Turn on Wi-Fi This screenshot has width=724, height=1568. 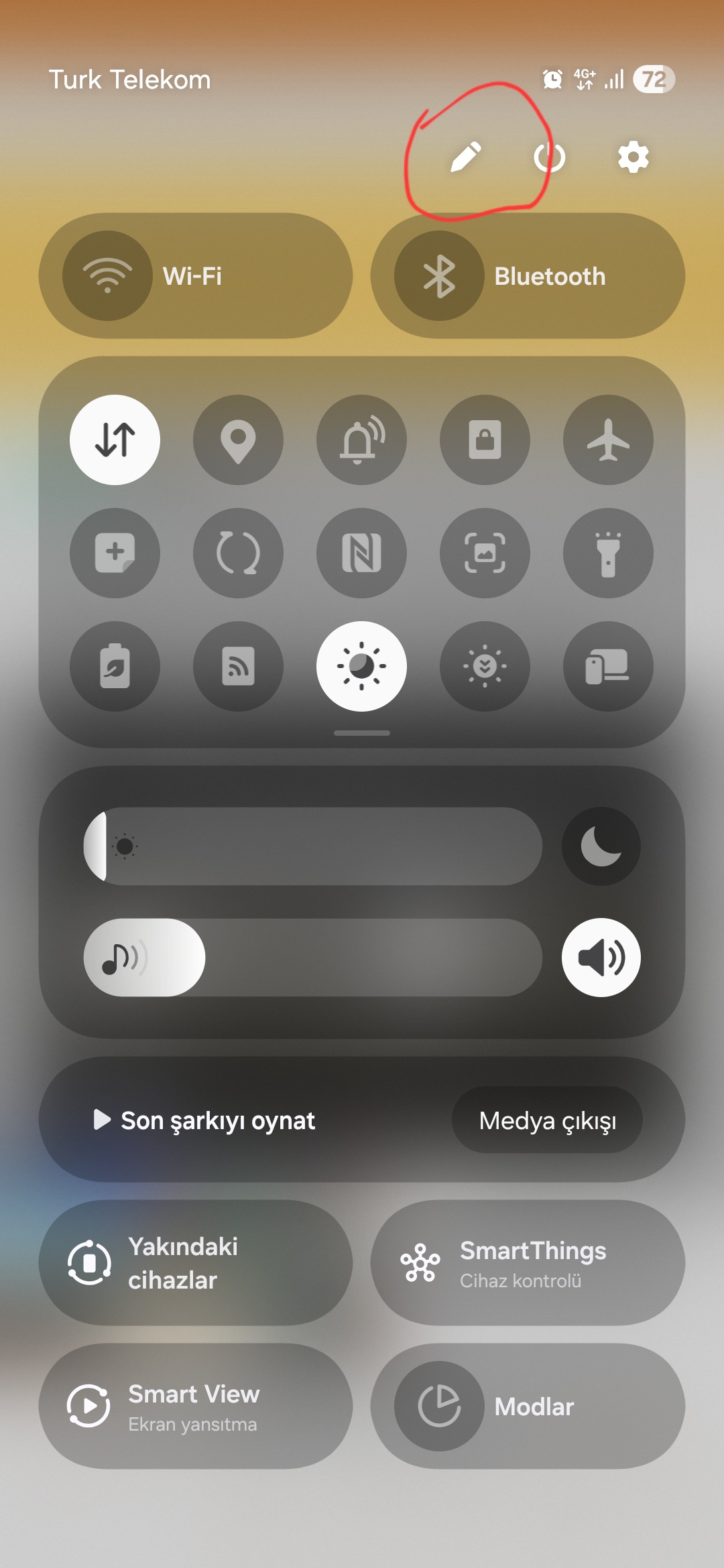[196, 276]
